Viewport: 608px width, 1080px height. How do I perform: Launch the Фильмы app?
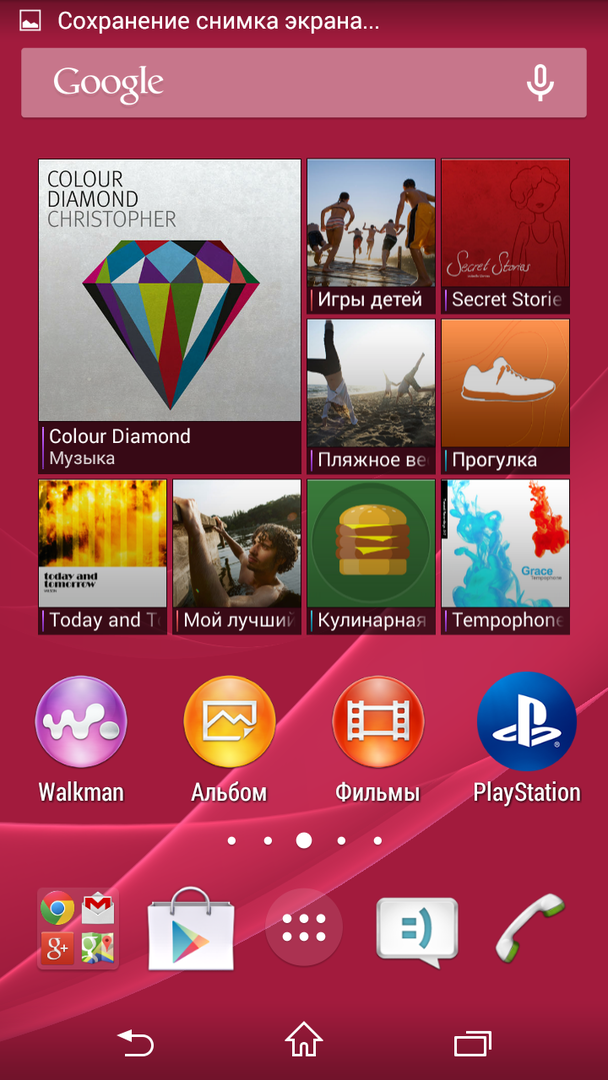(378, 722)
